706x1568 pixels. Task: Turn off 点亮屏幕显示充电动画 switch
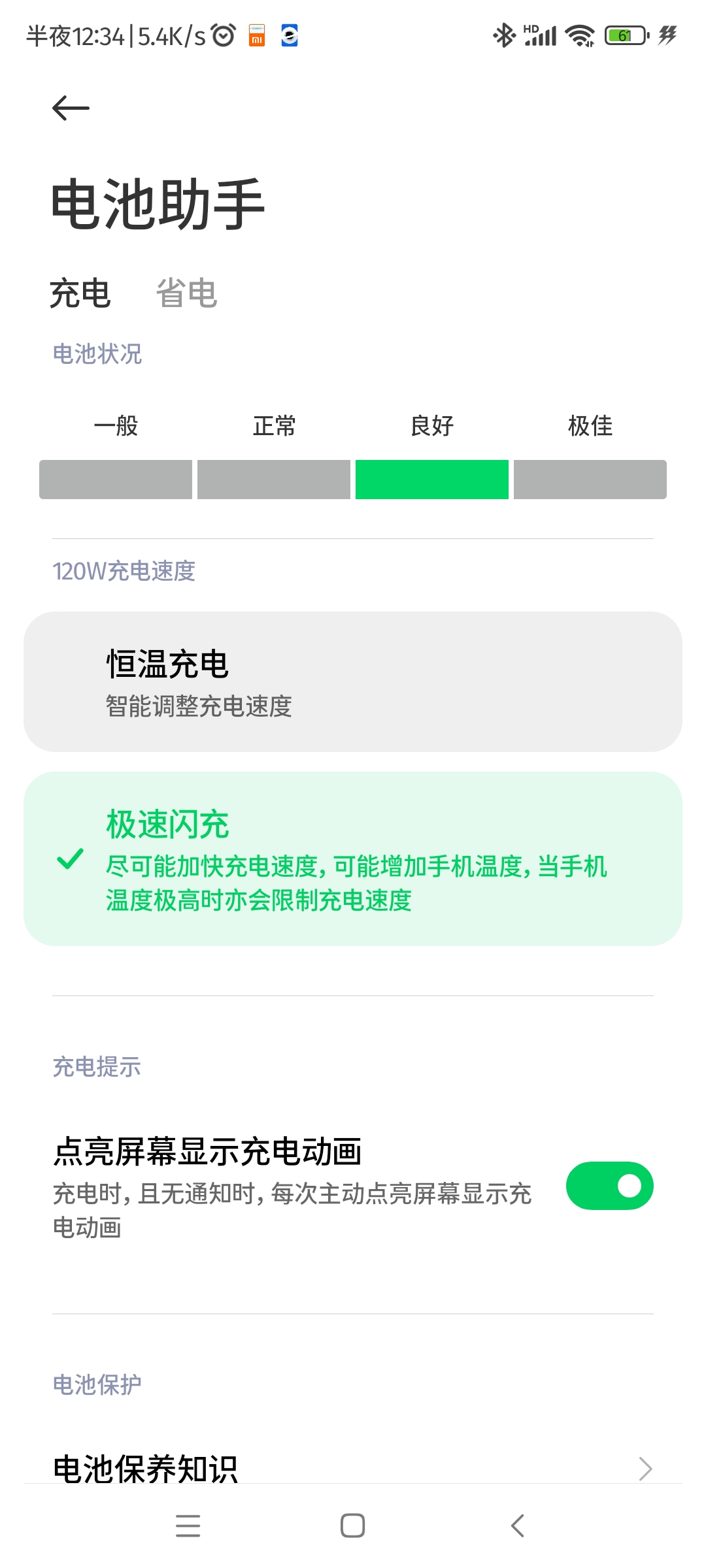coord(609,1185)
